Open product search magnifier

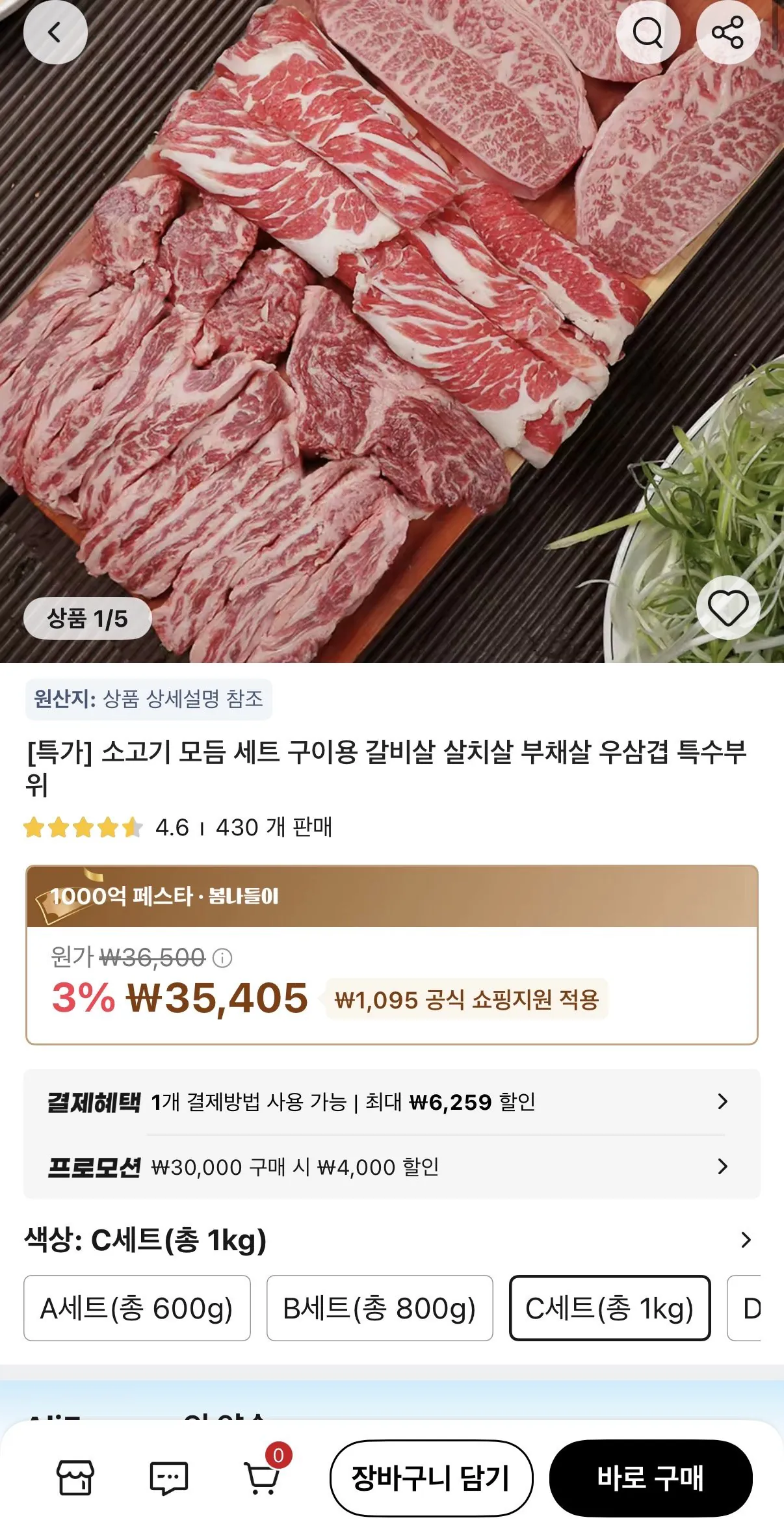(648, 32)
